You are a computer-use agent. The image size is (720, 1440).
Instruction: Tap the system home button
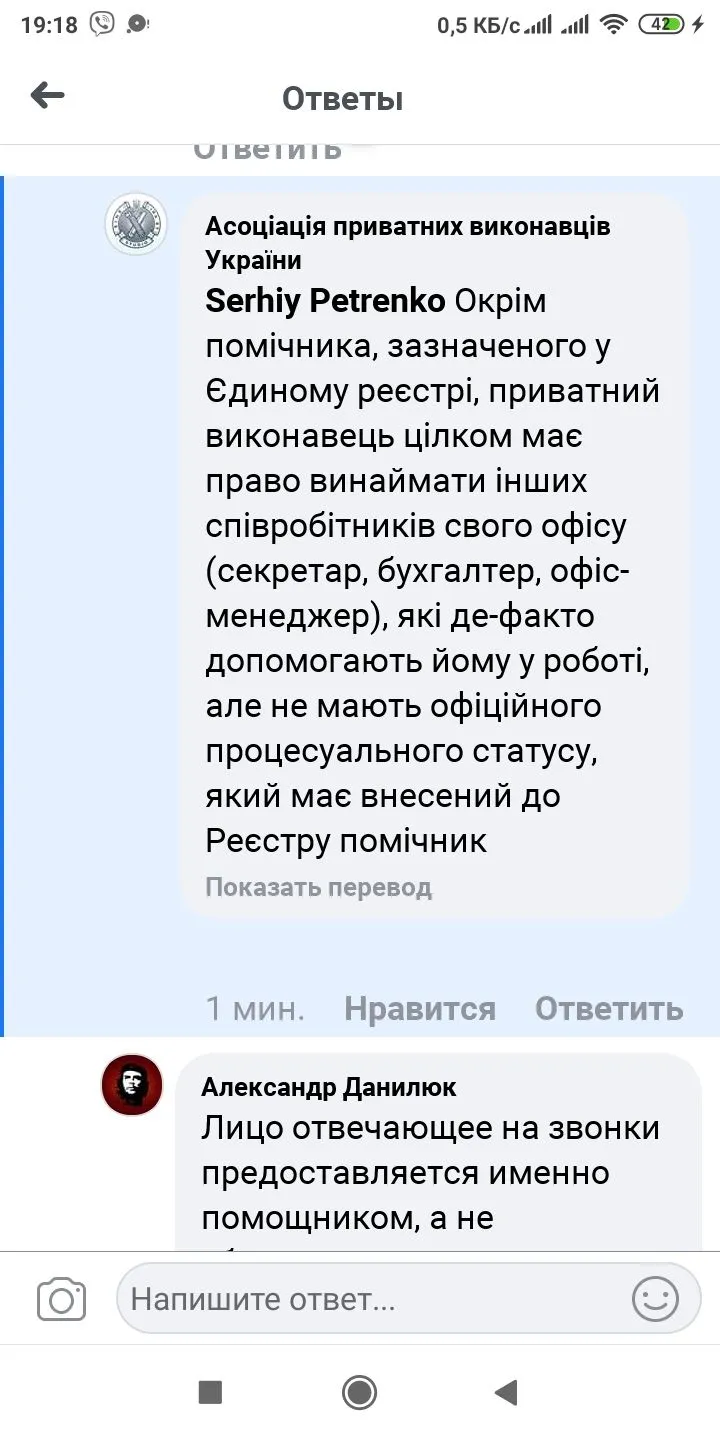click(359, 1392)
